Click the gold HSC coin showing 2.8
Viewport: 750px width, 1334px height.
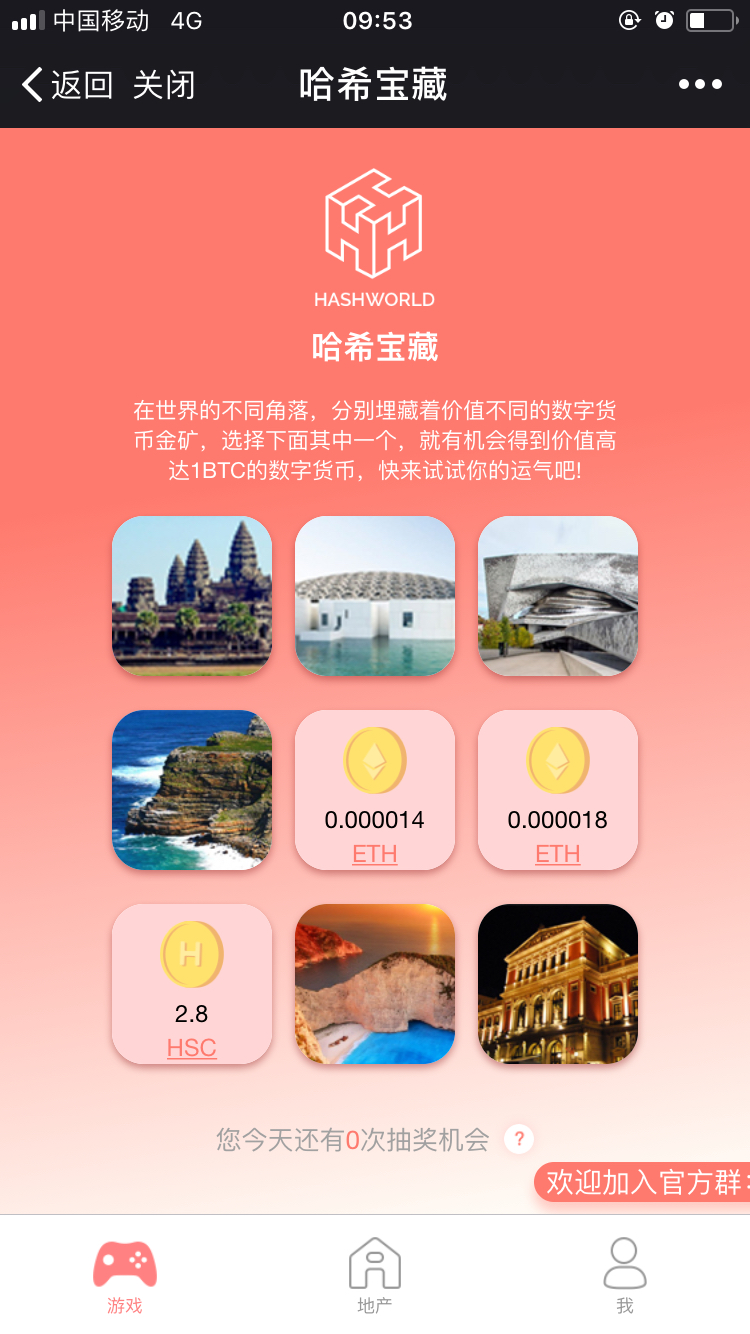[191, 953]
